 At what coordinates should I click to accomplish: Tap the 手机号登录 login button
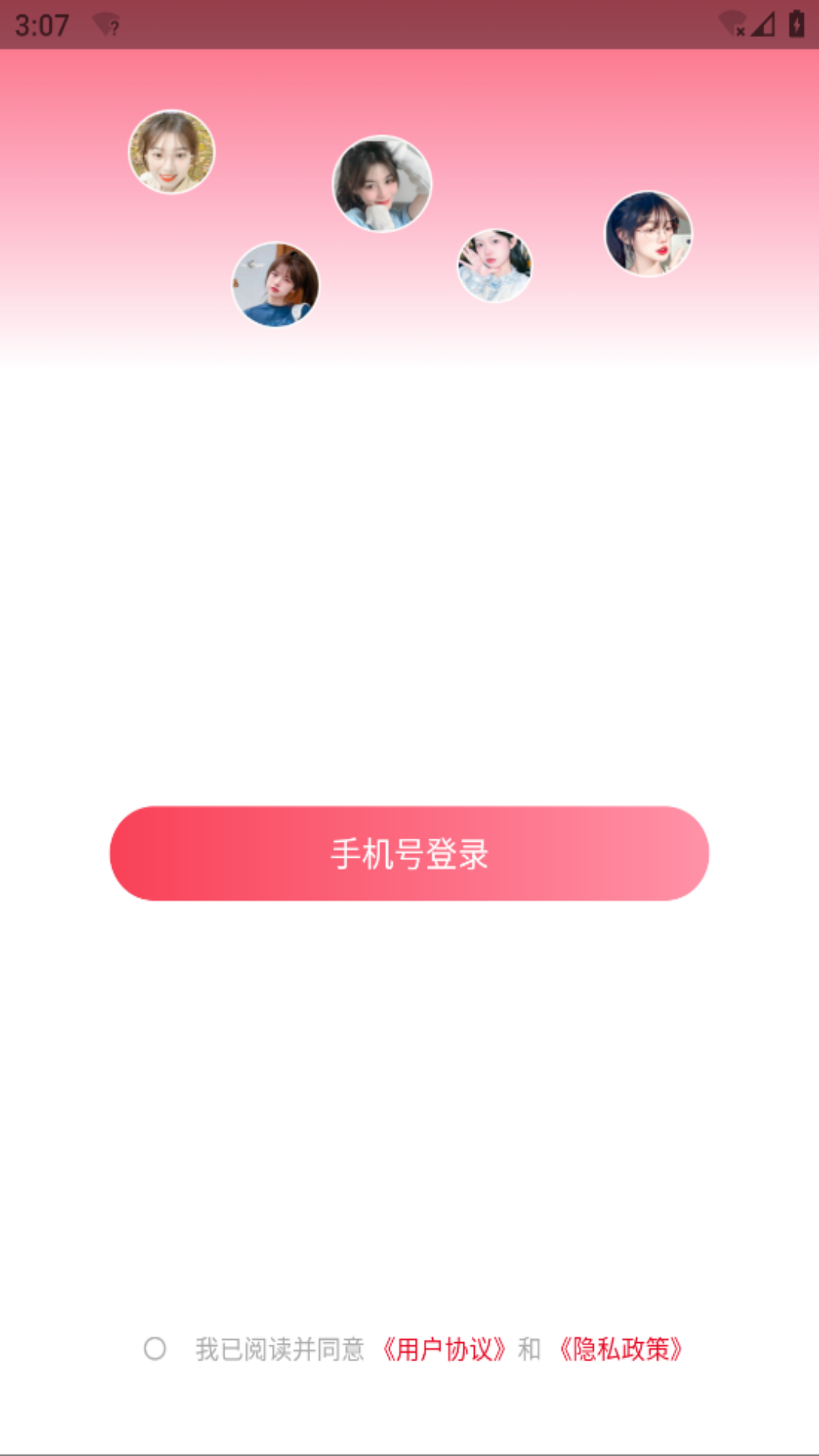pos(409,854)
